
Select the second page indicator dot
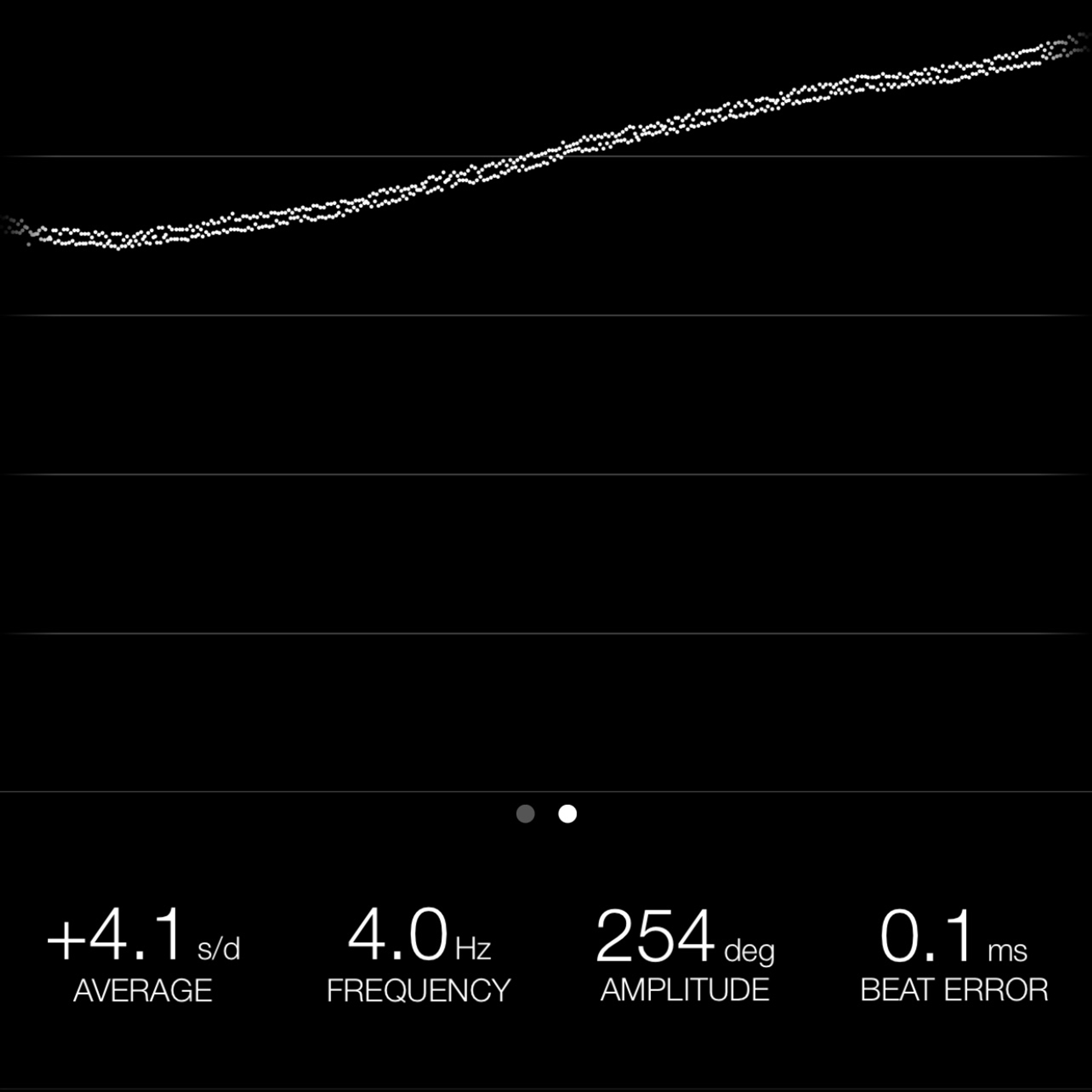coord(568,814)
